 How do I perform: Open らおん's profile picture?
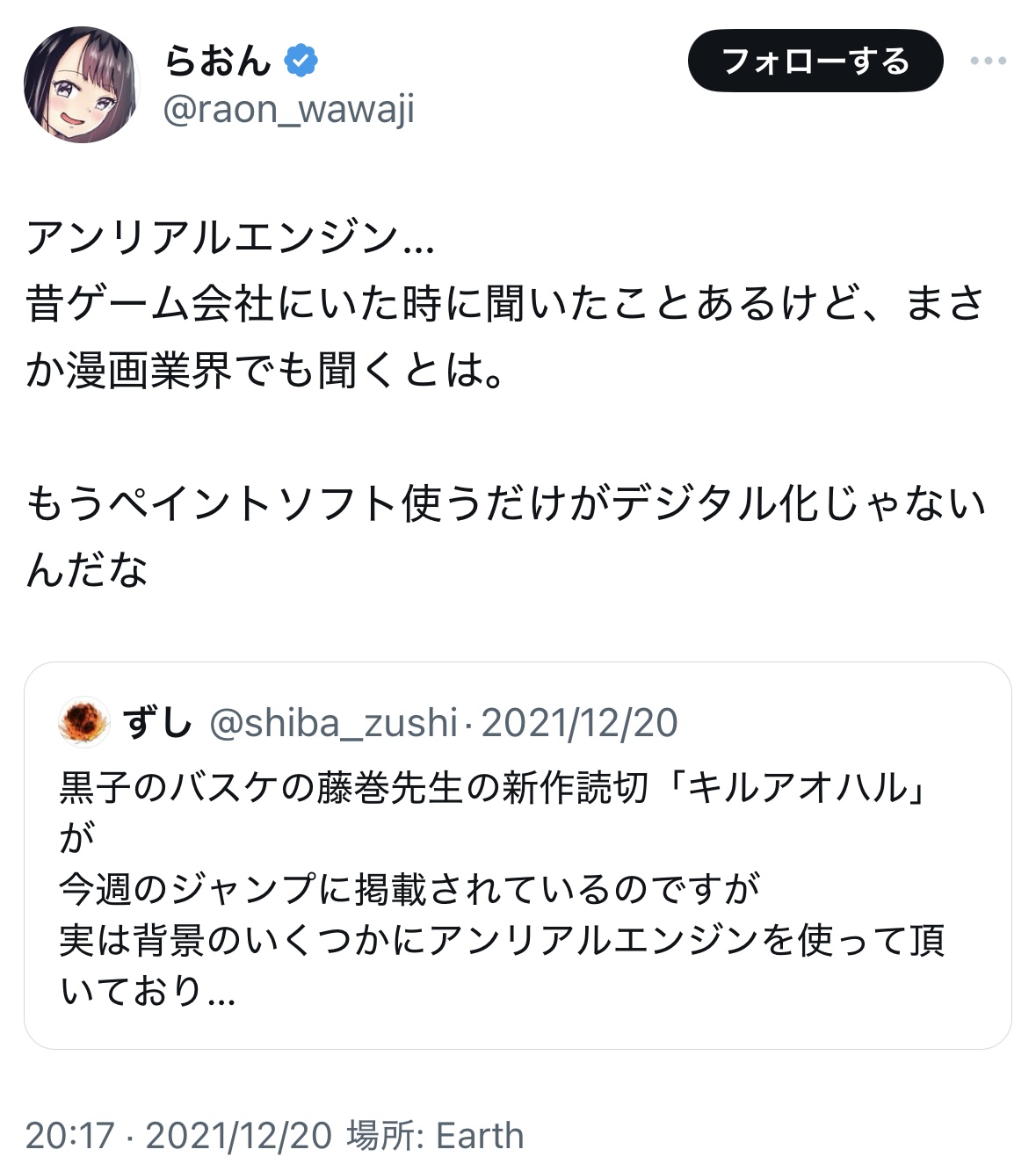[81, 84]
